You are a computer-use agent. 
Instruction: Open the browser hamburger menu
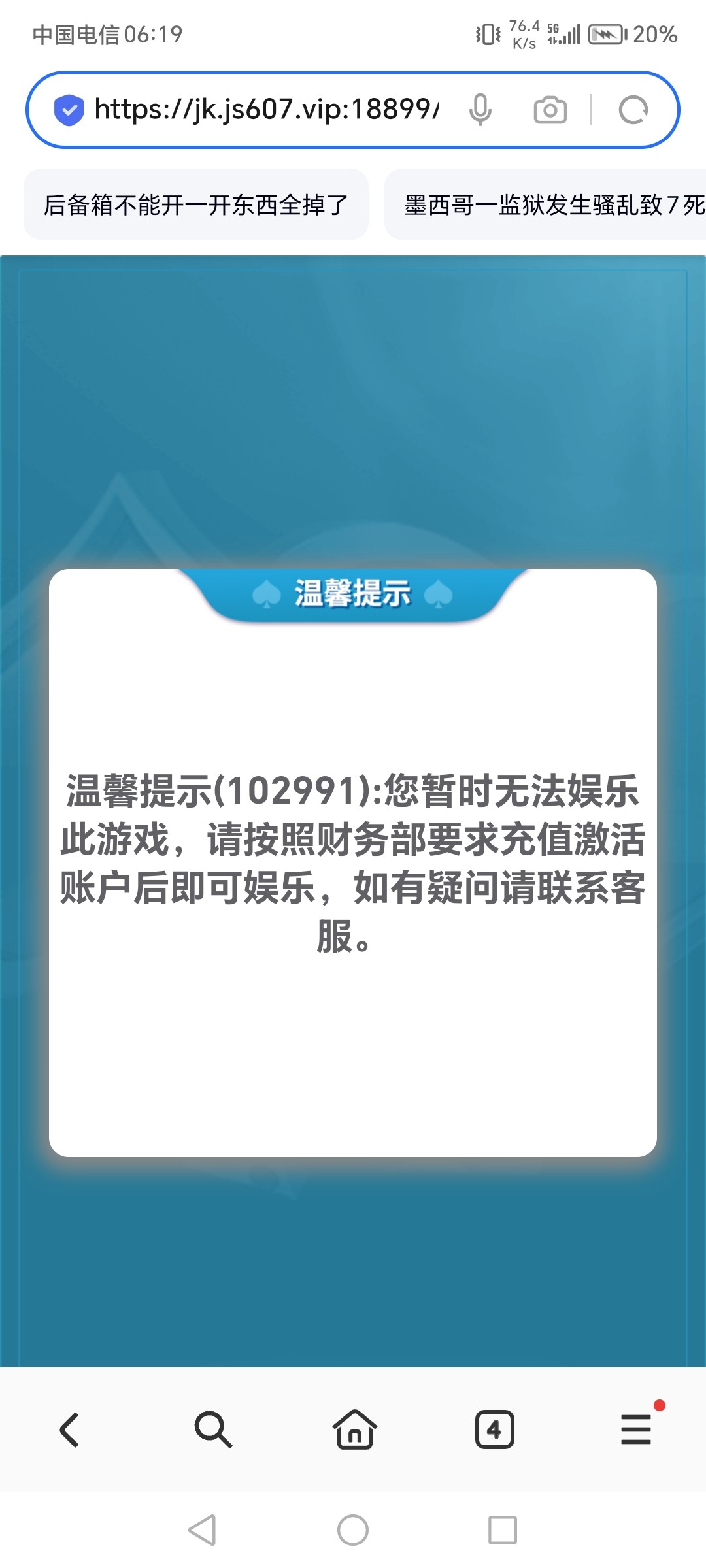coord(635,1429)
